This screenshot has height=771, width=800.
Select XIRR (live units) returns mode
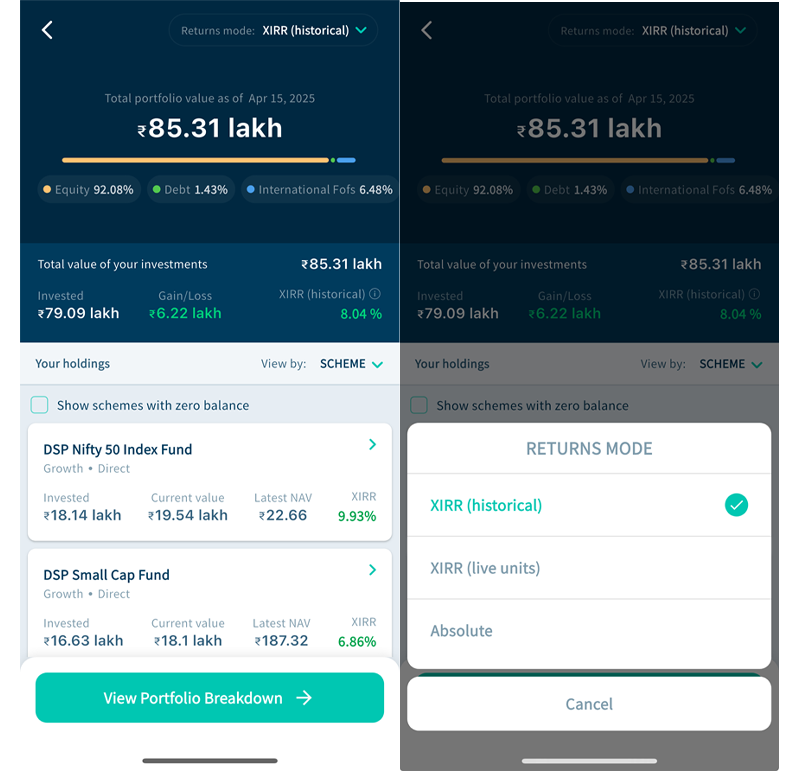tap(588, 568)
